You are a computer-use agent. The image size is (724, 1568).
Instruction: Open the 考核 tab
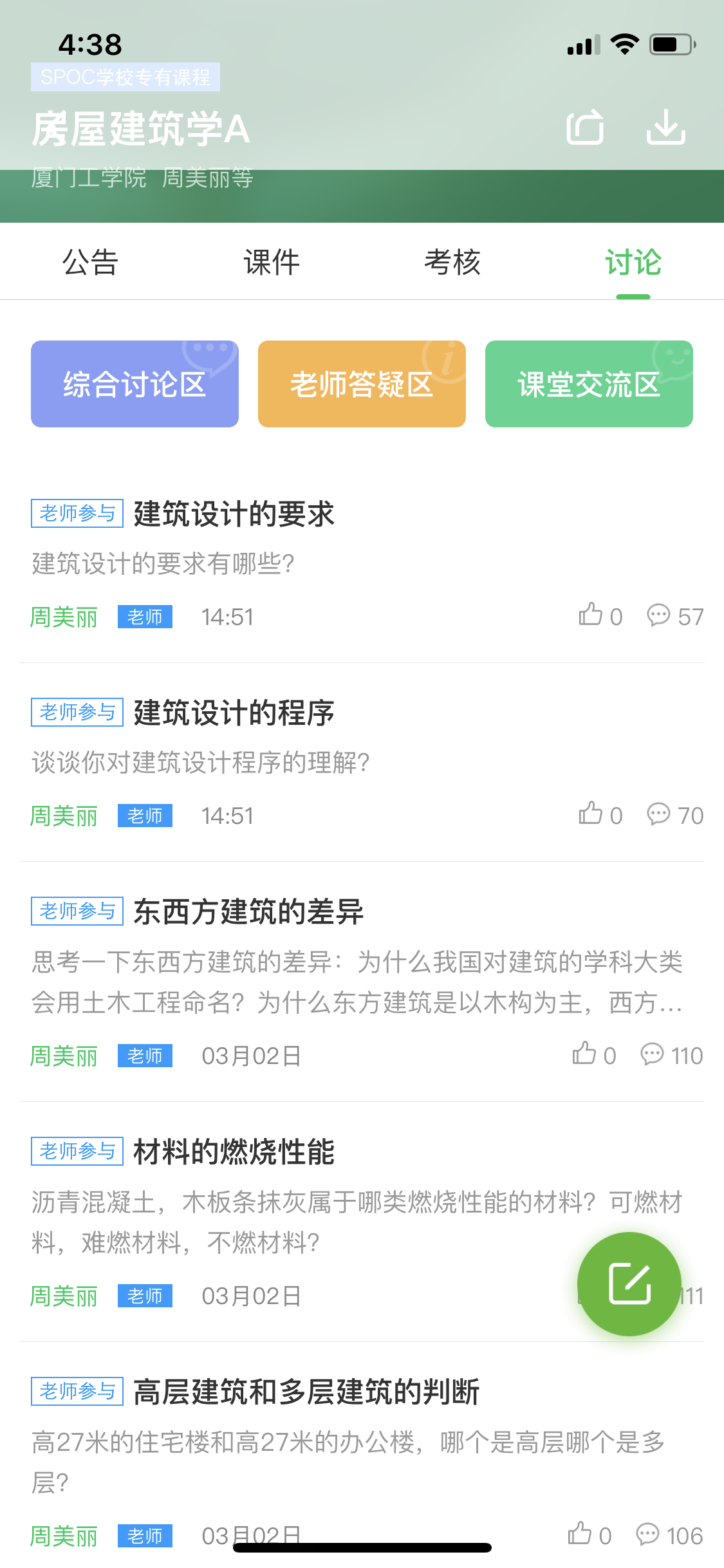452,262
